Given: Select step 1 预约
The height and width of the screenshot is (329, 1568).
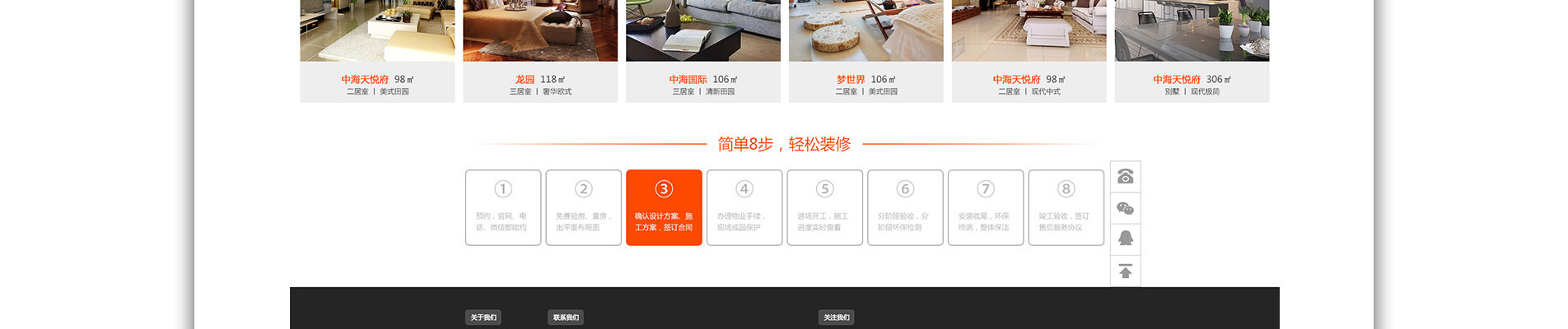Looking at the screenshot, I should point(503,207).
